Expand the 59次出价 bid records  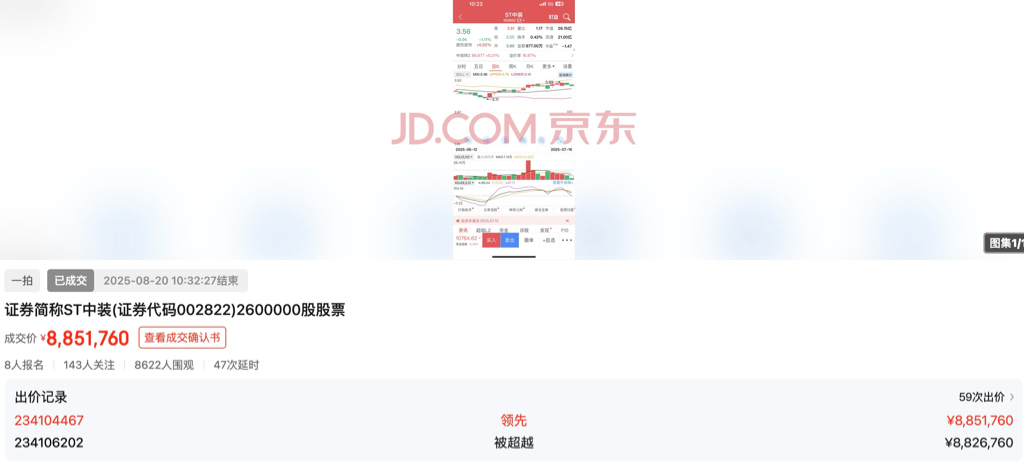click(x=986, y=397)
